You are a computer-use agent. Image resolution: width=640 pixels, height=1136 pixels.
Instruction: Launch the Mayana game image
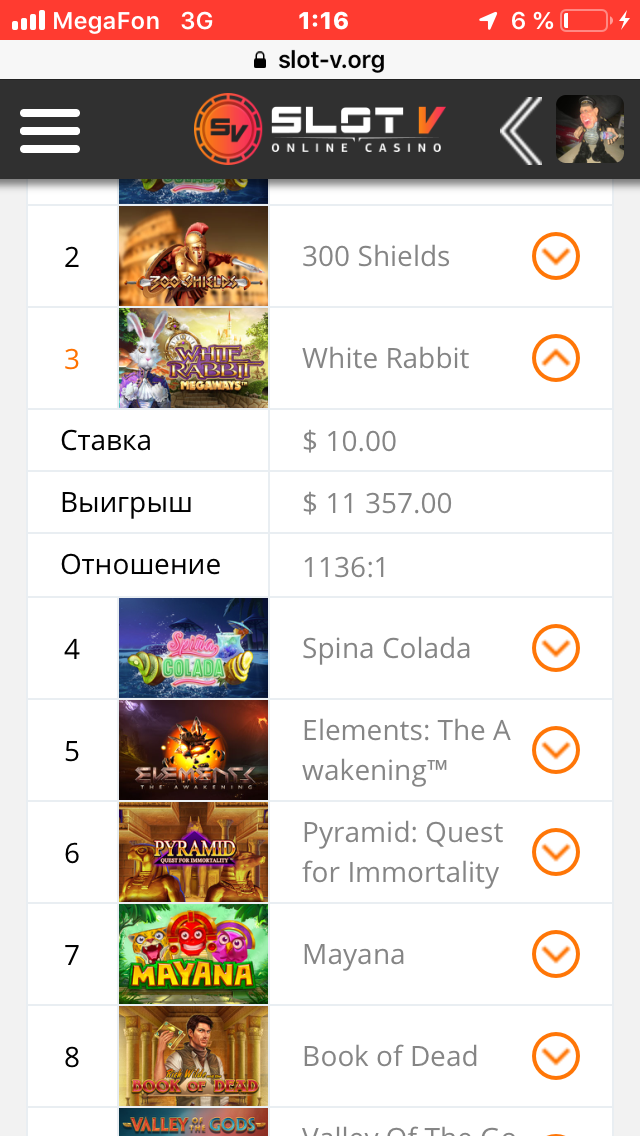(194, 954)
